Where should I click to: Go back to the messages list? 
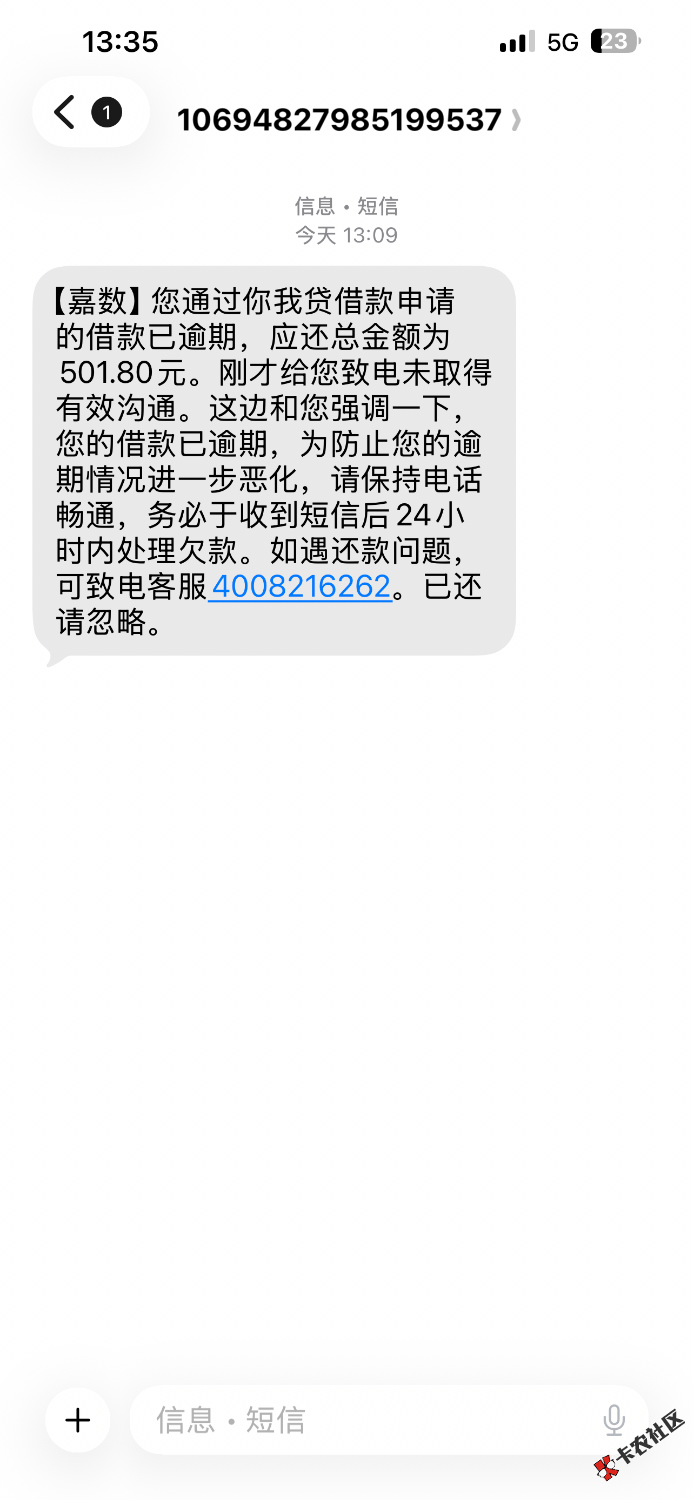coord(66,113)
